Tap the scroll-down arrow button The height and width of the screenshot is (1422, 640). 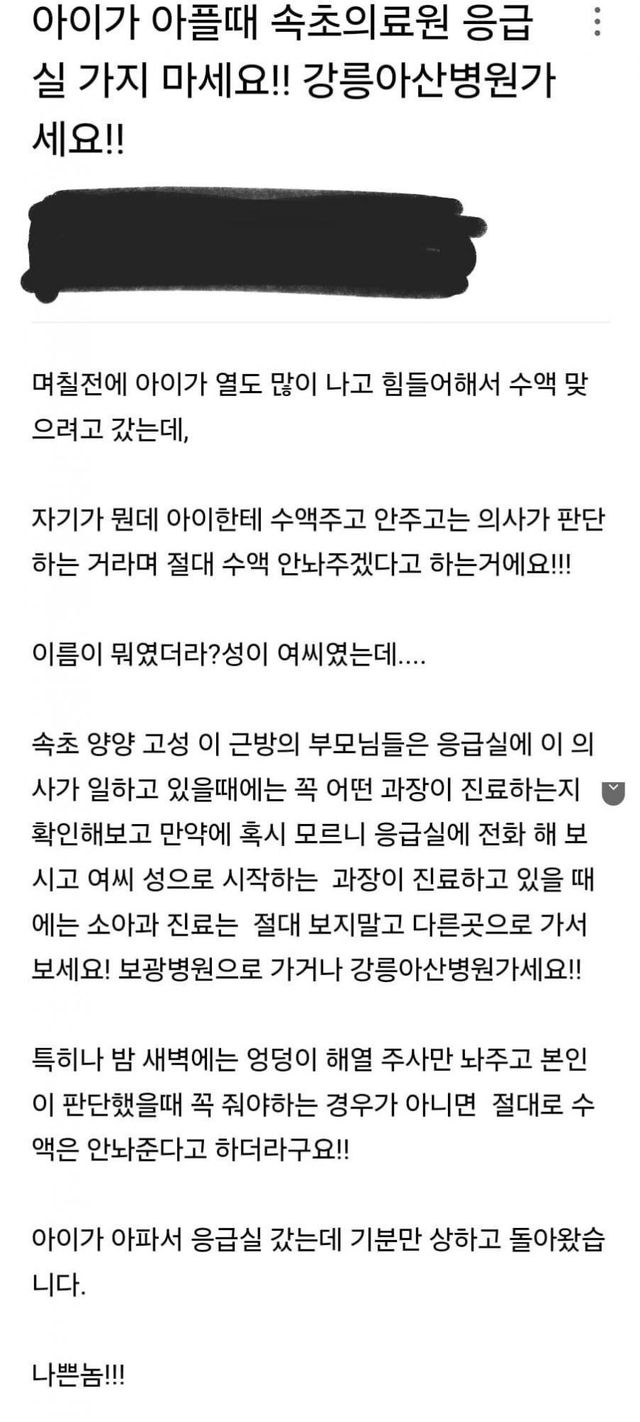[612, 794]
